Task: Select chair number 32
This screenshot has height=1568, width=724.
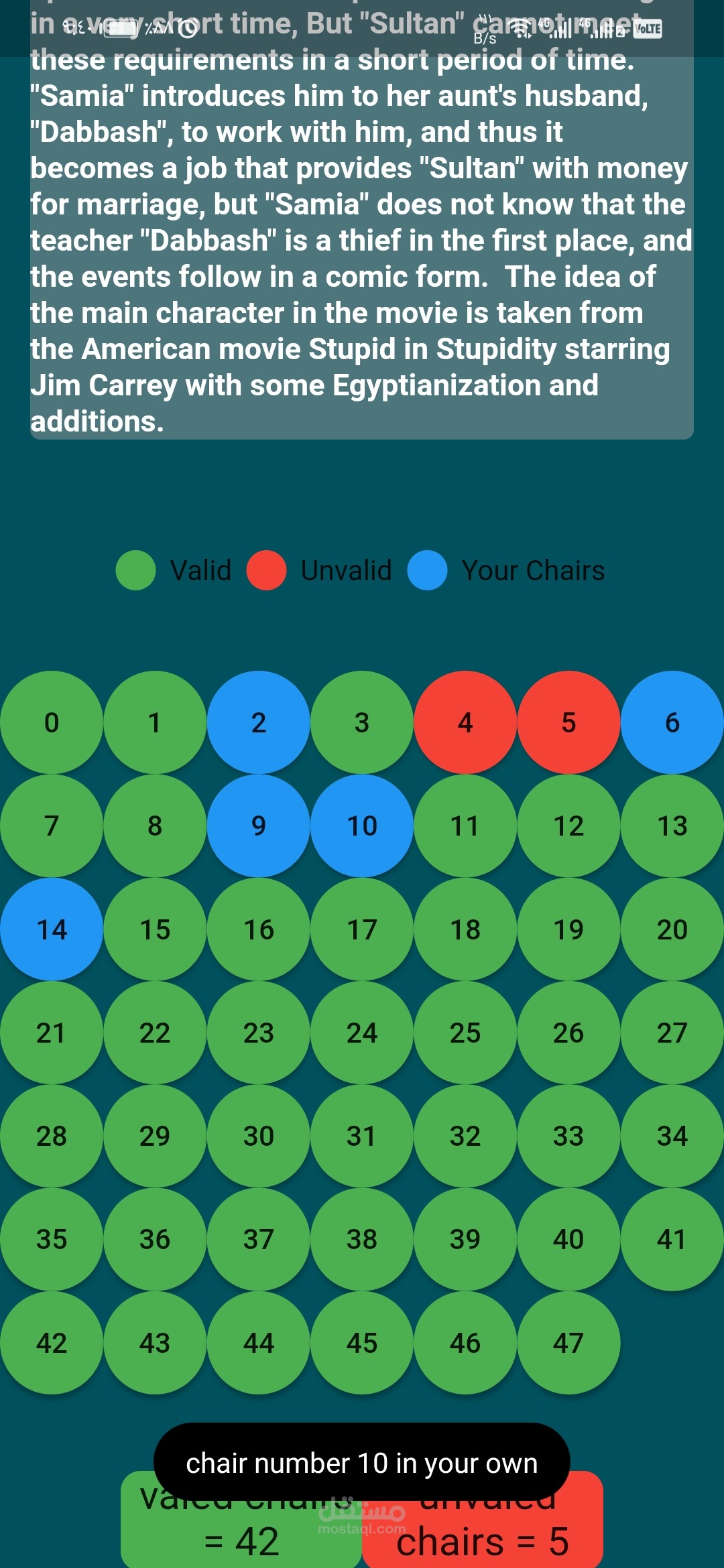Action: pyautogui.click(x=465, y=1136)
